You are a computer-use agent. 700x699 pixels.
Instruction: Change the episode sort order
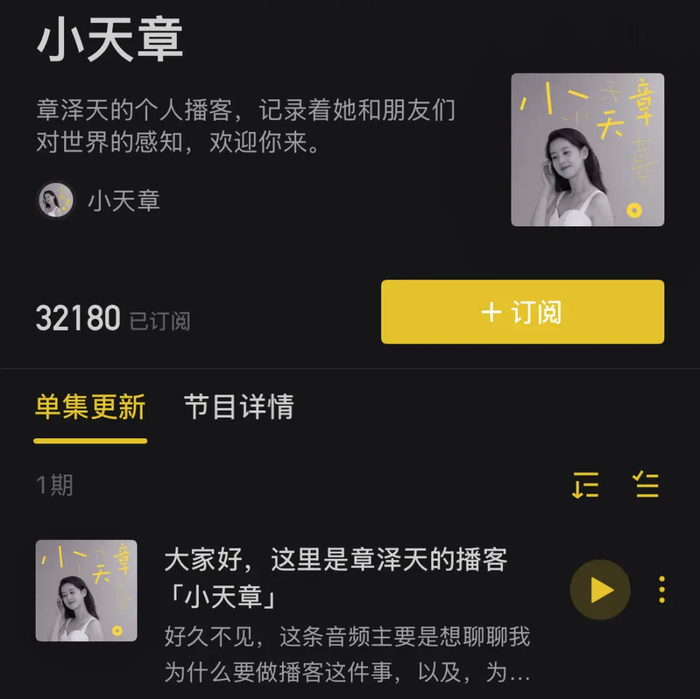point(586,486)
